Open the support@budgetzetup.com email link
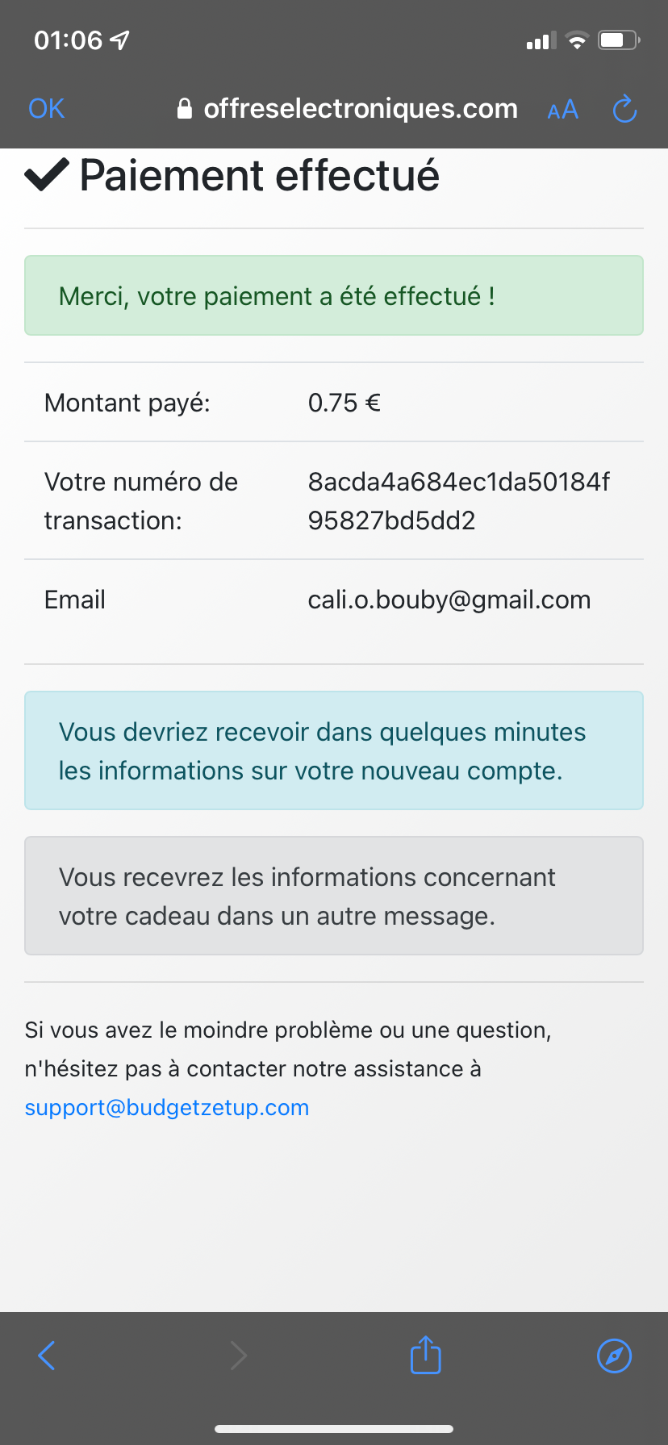 point(167,1107)
